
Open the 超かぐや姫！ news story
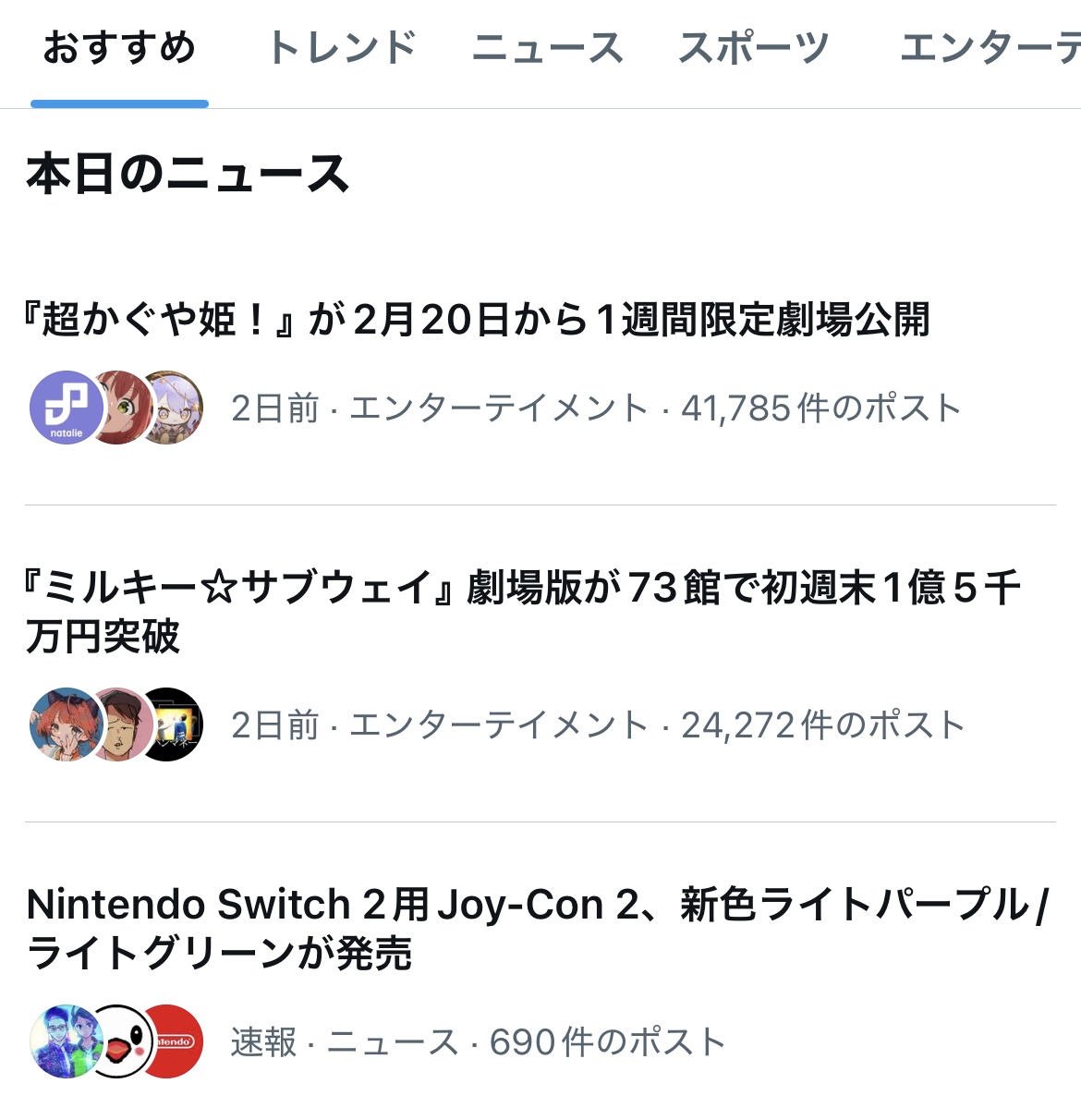(477, 320)
